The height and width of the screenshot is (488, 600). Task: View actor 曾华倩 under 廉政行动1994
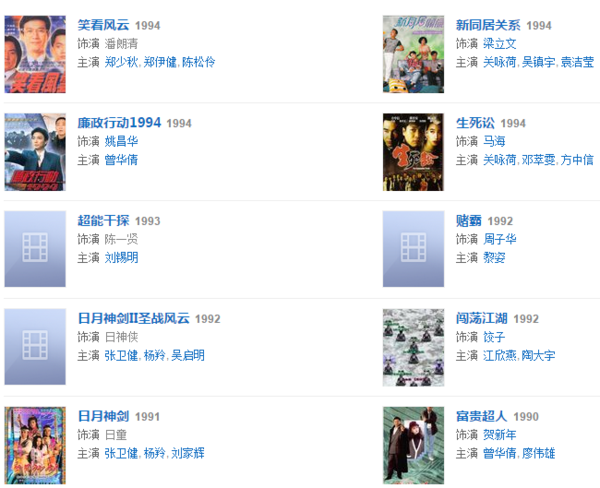point(121,160)
